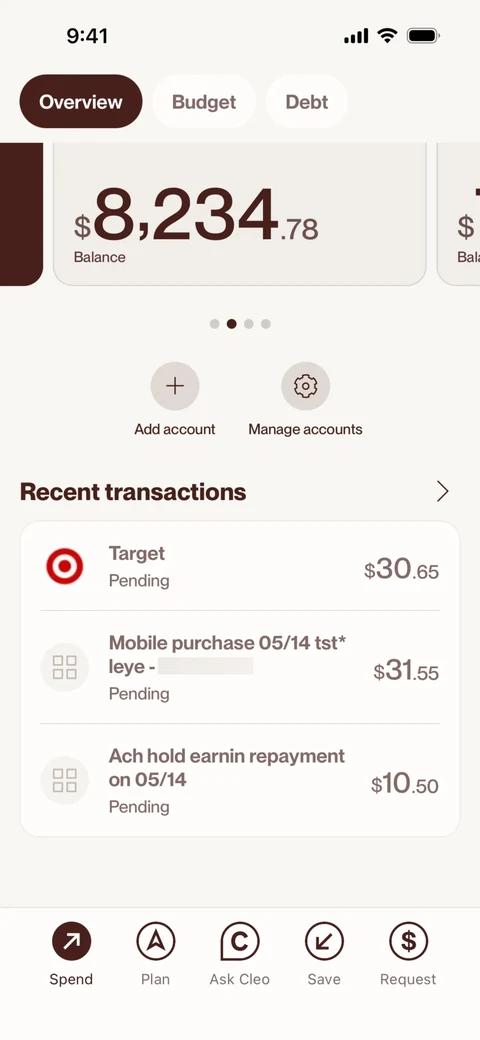Open the Target pending transaction
Image resolution: width=480 pixels, height=1040 pixels.
(x=240, y=567)
